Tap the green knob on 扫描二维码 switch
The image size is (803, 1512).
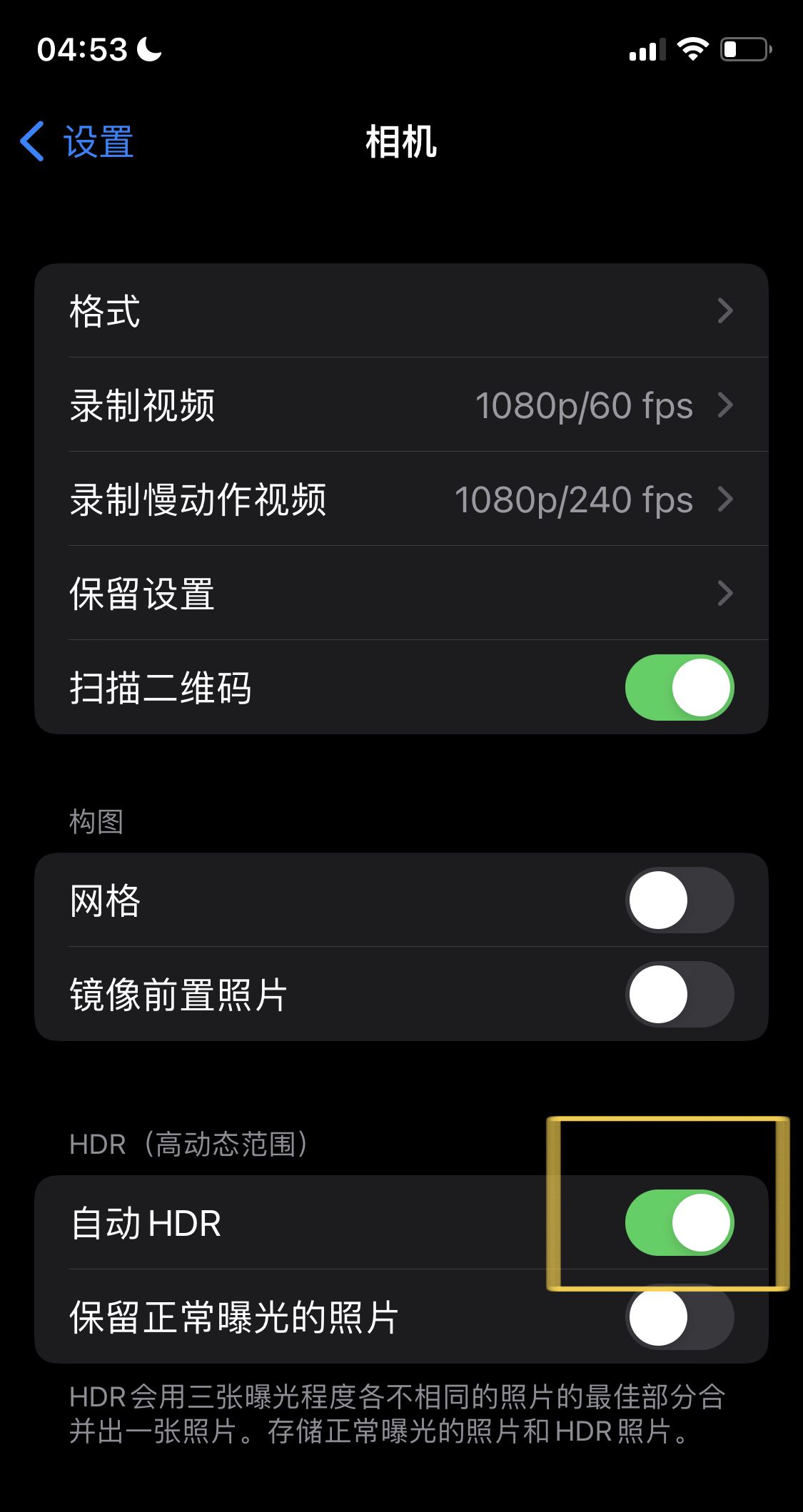[702, 687]
